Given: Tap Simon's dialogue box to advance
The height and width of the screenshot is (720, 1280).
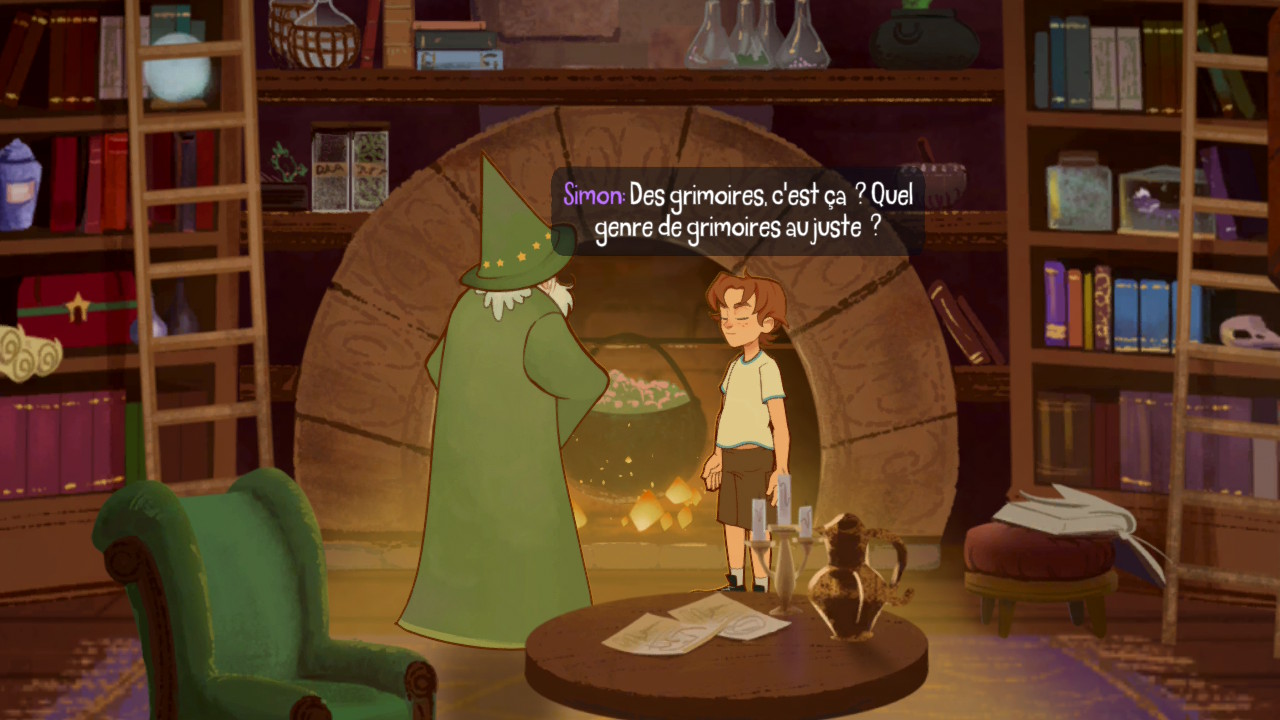Looking at the screenshot, I should pos(737,211).
